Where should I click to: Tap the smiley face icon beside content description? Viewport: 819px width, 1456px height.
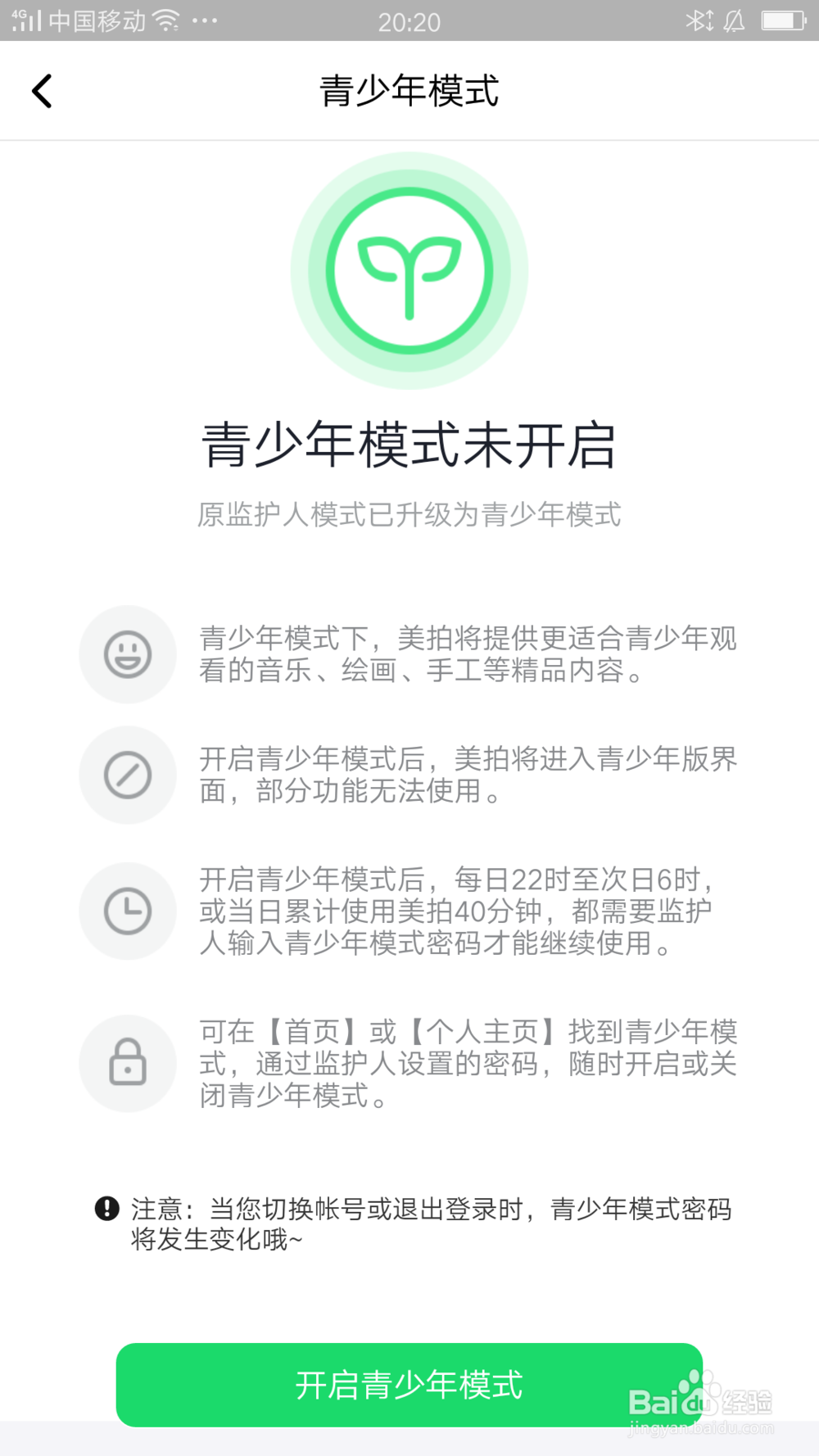point(128,654)
